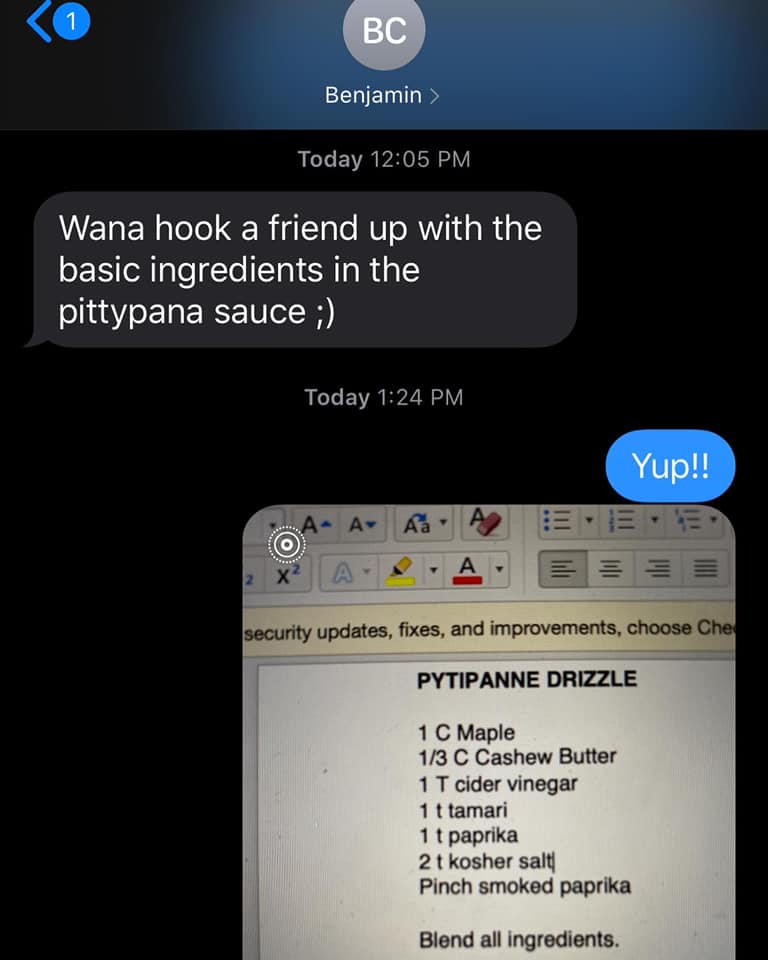Open Benjamin's contact details
The height and width of the screenshot is (960, 768).
[x=383, y=95]
